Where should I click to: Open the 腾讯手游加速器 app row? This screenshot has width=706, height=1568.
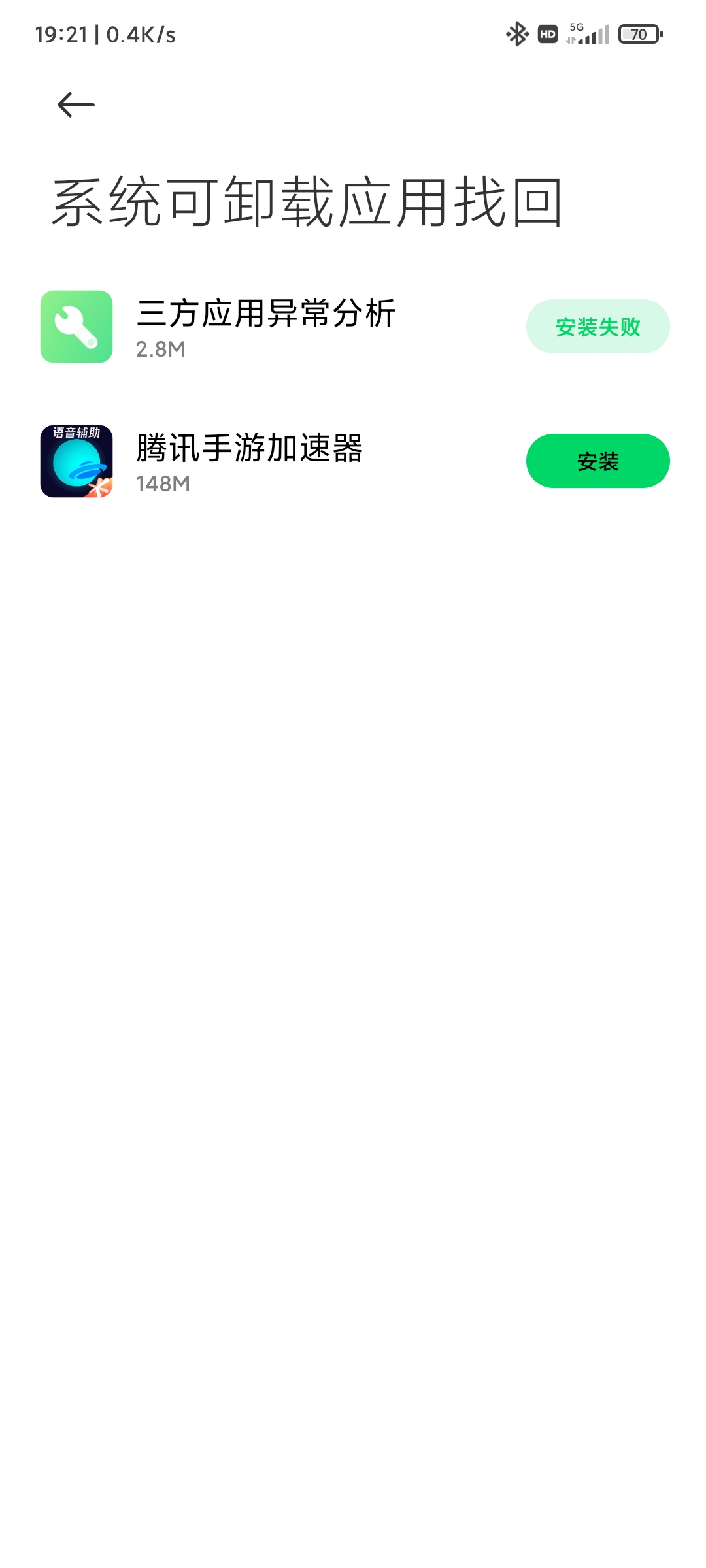point(353,461)
